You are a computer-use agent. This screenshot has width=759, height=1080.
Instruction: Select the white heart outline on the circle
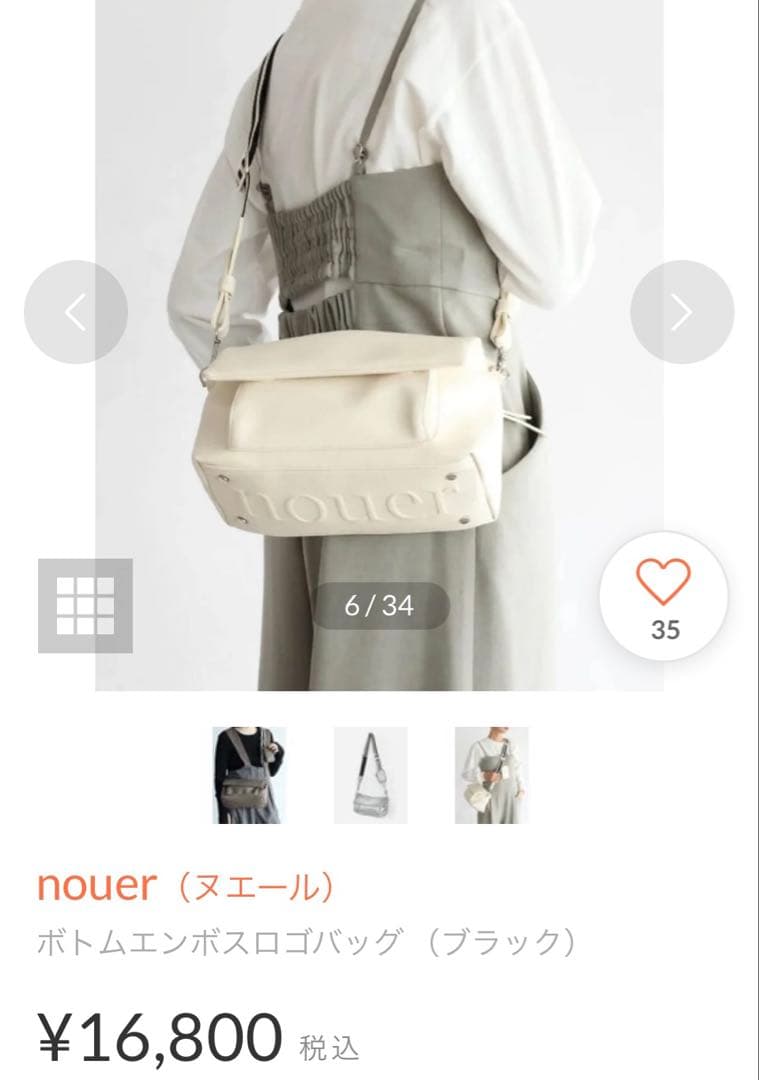(662, 581)
